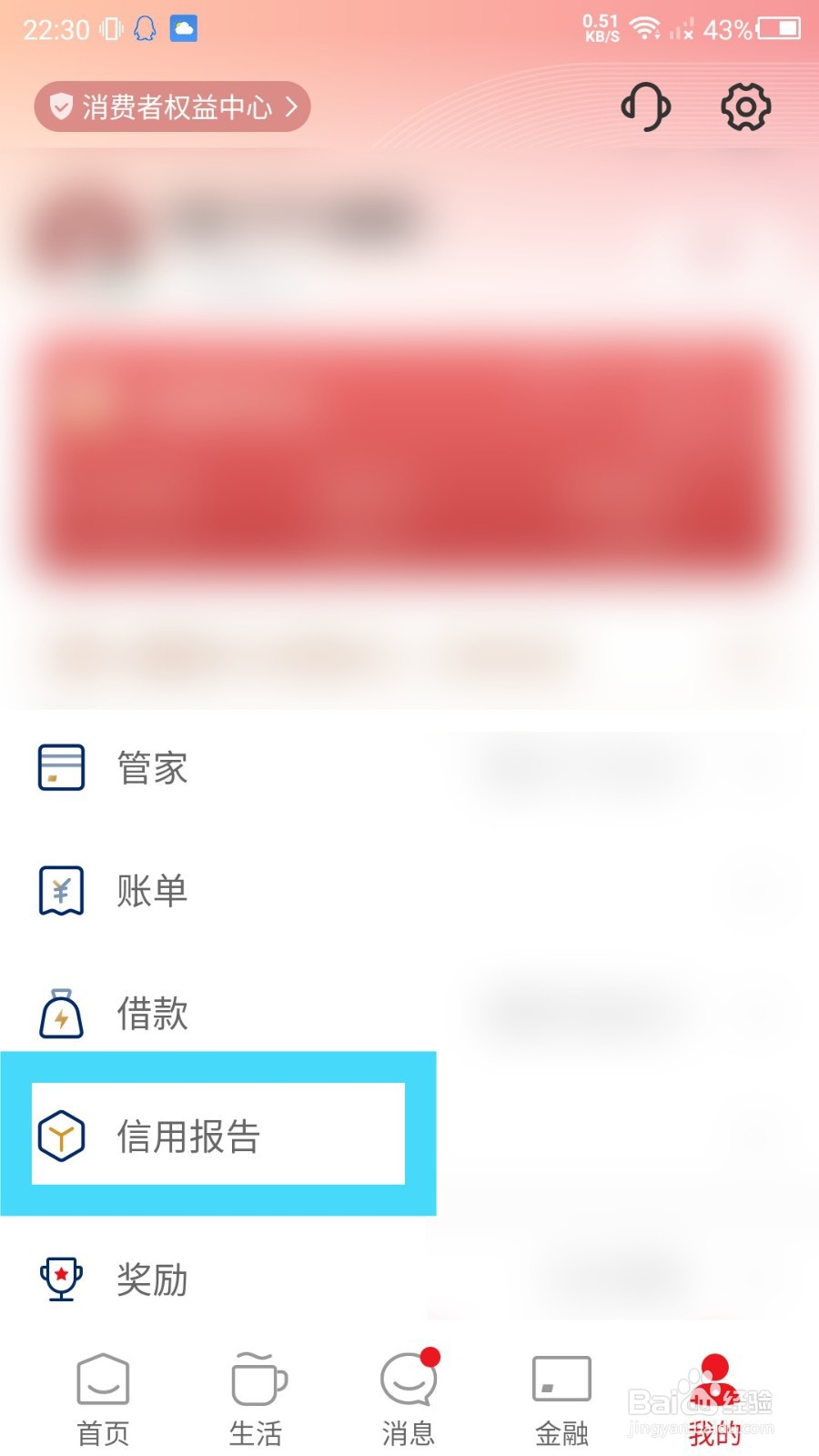Tap the 账单 bill icon

(60, 890)
